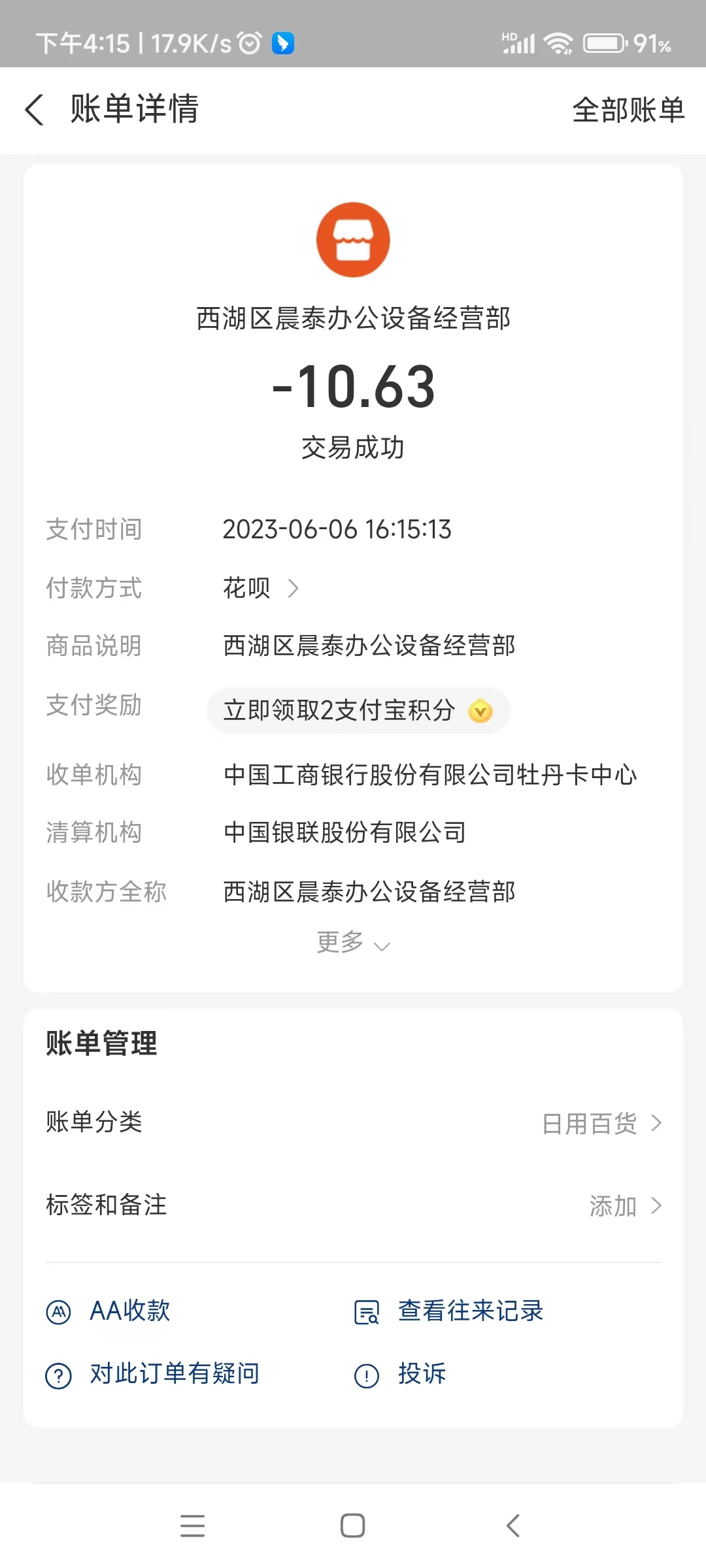The height and width of the screenshot is (1568, 706).
Task: Tap the merchant store icon
Action: coord(353,240)
